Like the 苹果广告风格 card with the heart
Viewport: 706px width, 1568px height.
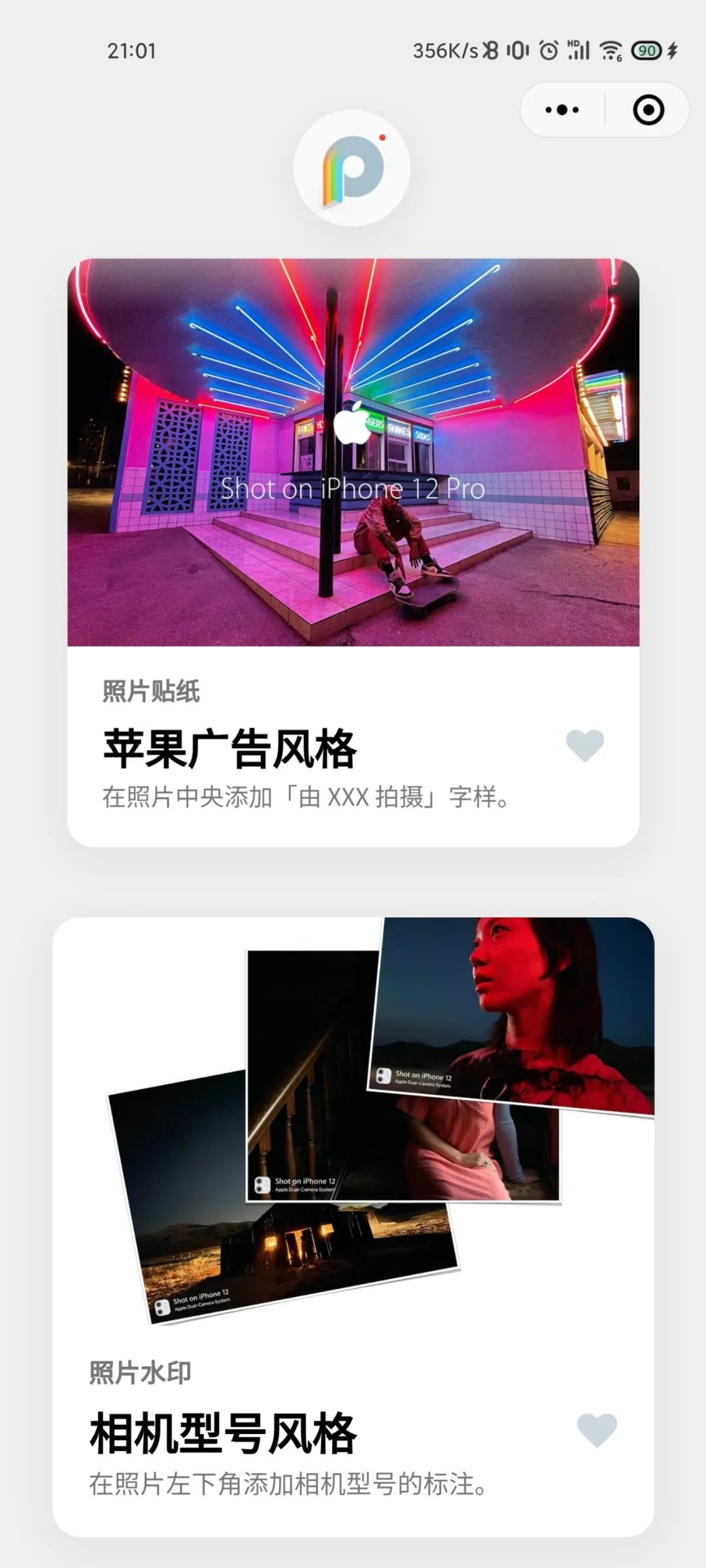pos(584,745)
